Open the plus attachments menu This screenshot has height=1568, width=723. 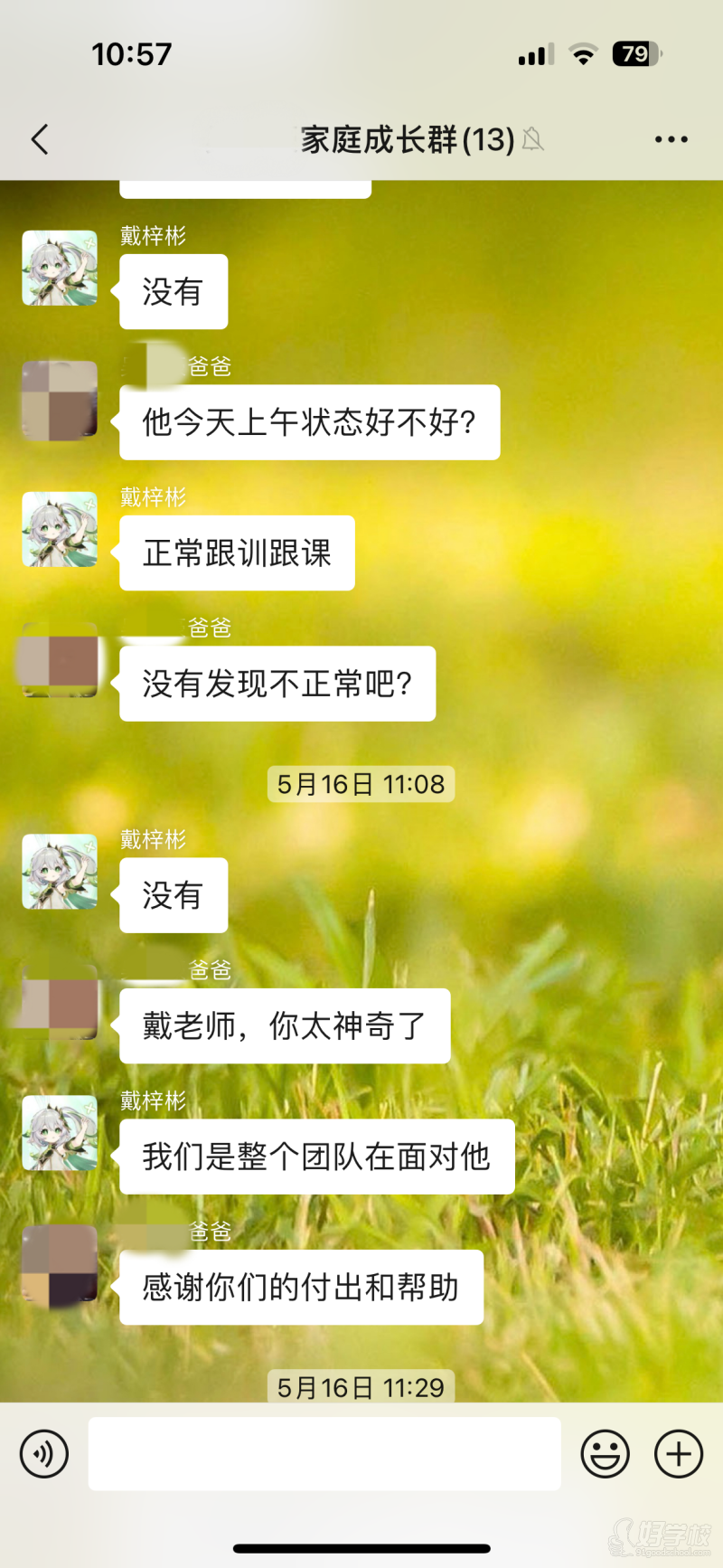[x=678, y=1454]
